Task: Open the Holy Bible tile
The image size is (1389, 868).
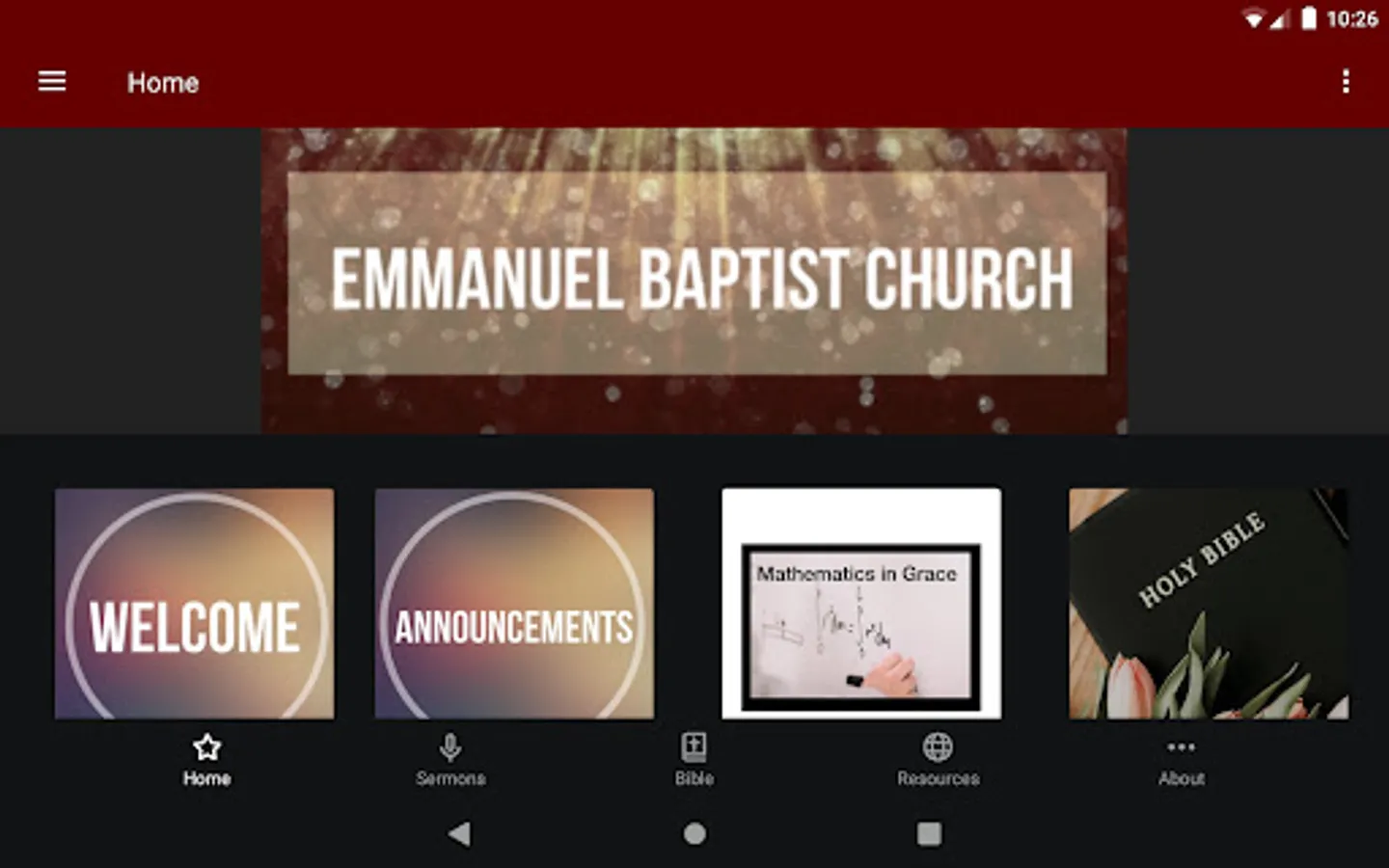Action: (x=1209, y=604)
